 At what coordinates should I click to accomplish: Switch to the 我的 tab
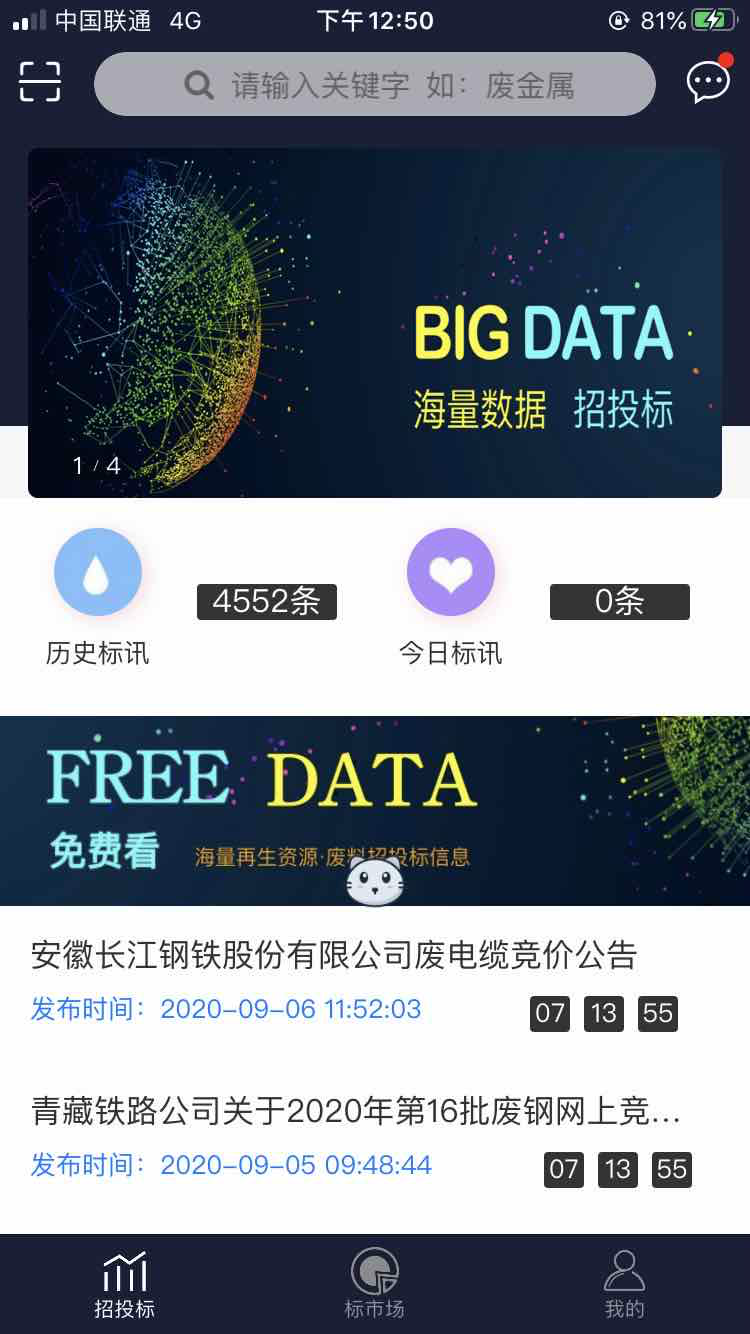coord(625,1284)
